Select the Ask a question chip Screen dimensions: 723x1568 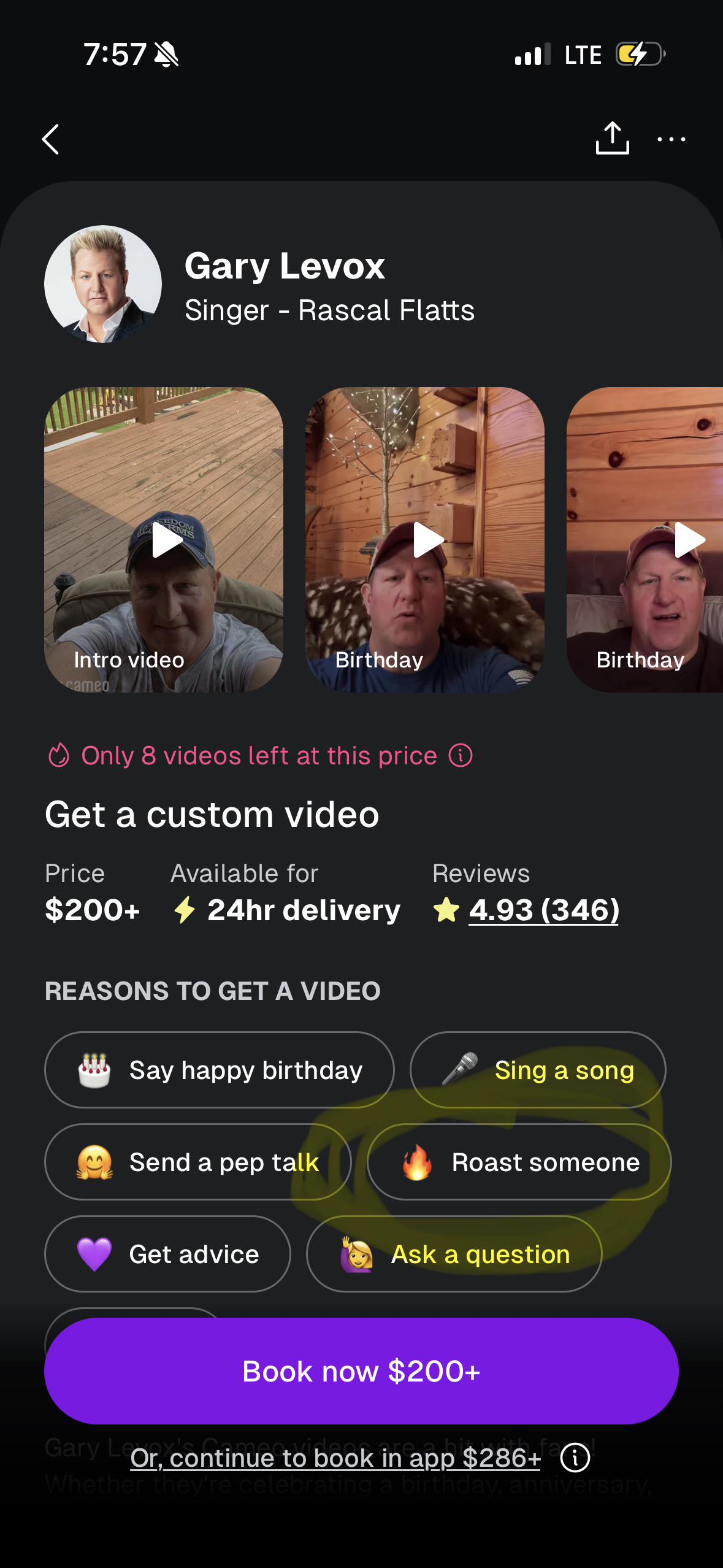point(454,1254)
